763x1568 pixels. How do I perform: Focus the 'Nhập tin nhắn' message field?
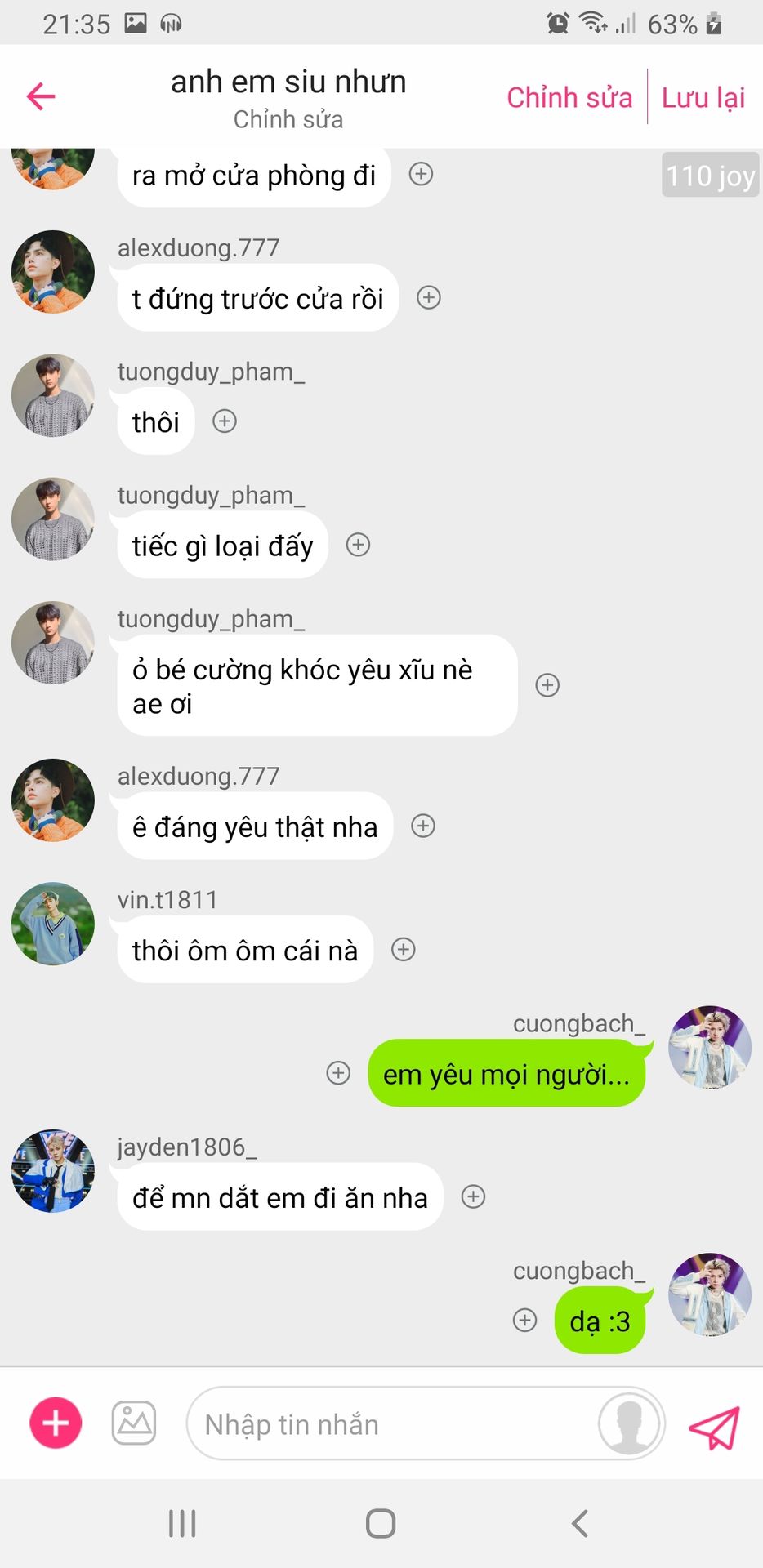click(x=392, y=1424)
